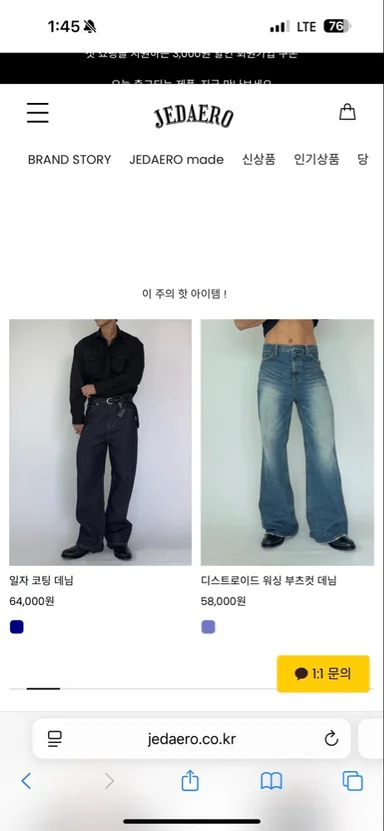Go to BRAND STORY section
The image size is (384, 831).
(69, 160)
